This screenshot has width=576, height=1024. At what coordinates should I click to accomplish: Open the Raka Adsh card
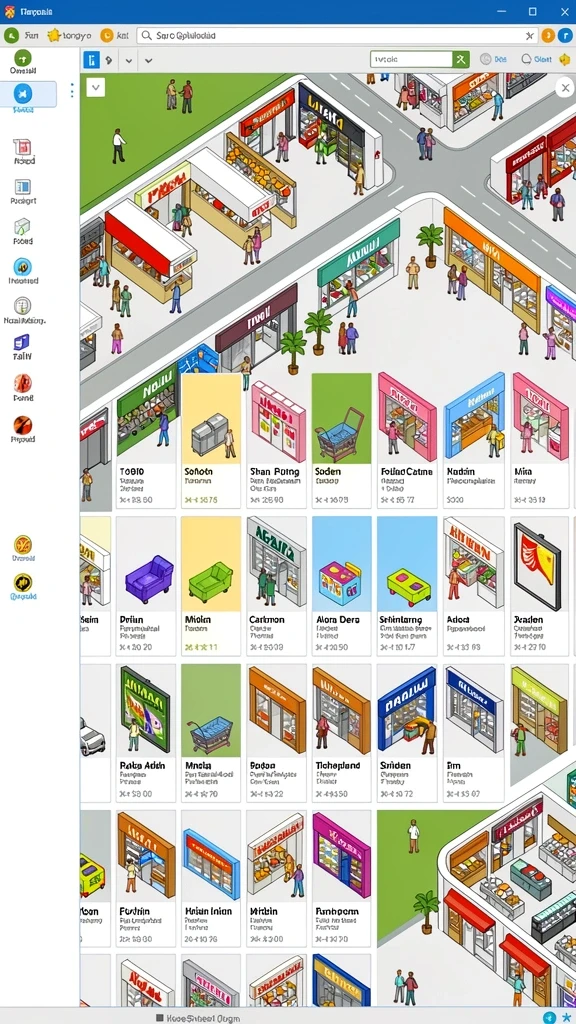(146, 733)
